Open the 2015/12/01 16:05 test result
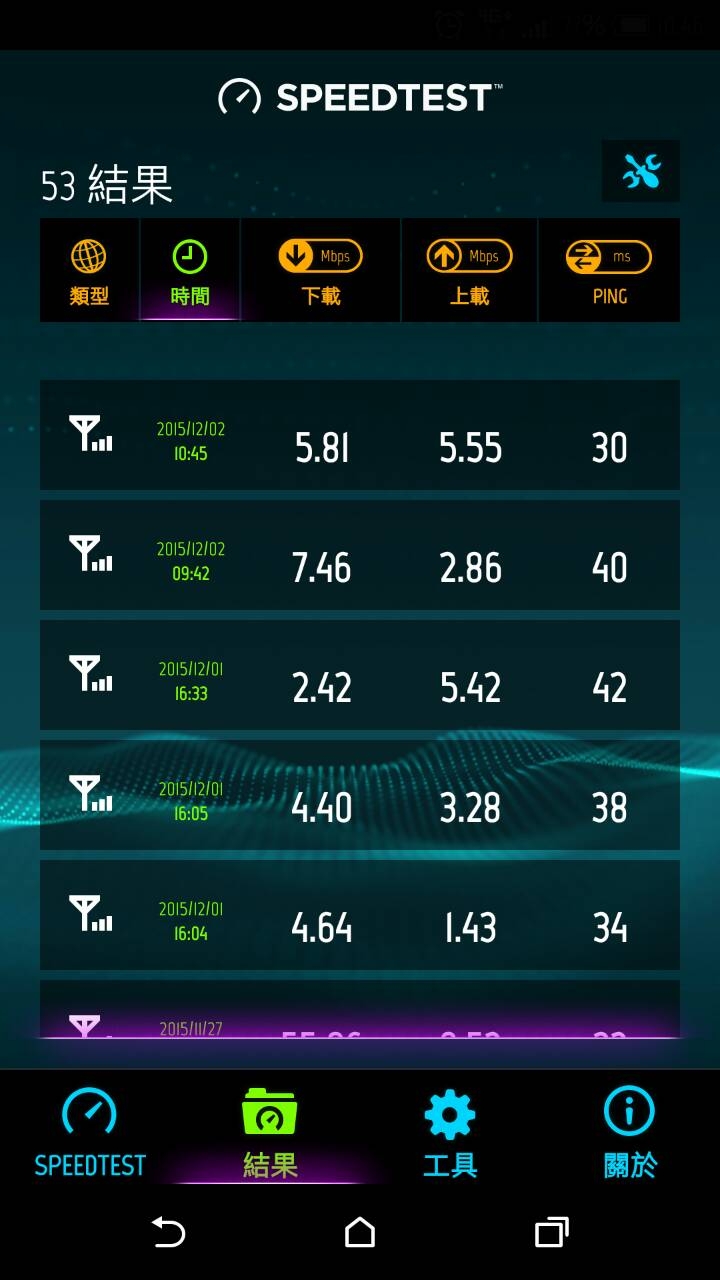 (360, 795)
